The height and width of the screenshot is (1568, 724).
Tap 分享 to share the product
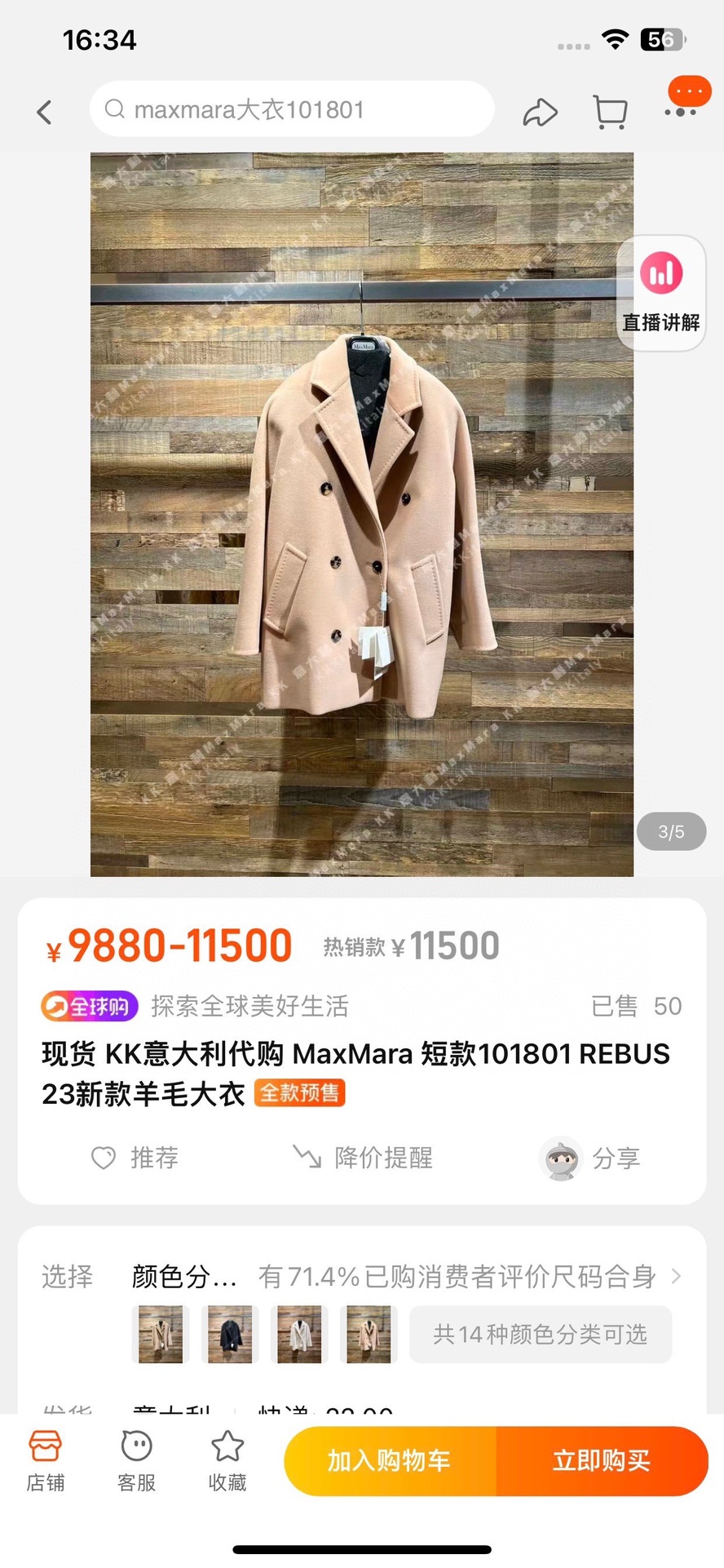click(x=590, y=1157)
